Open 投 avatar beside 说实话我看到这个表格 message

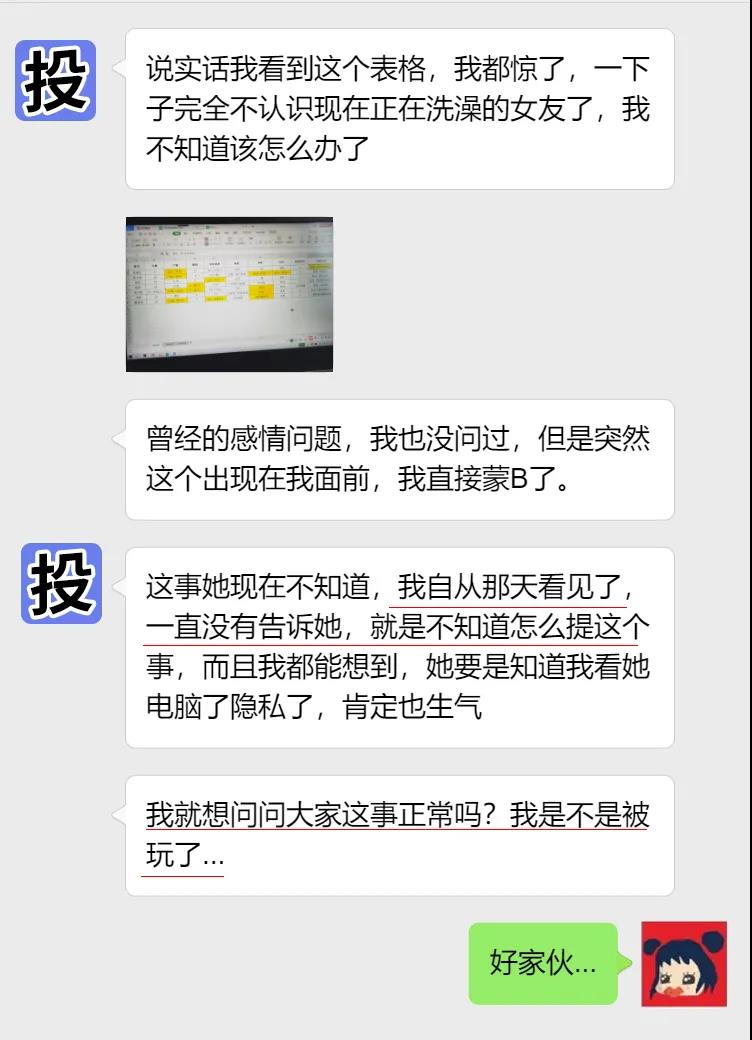[x=56, y=81]
